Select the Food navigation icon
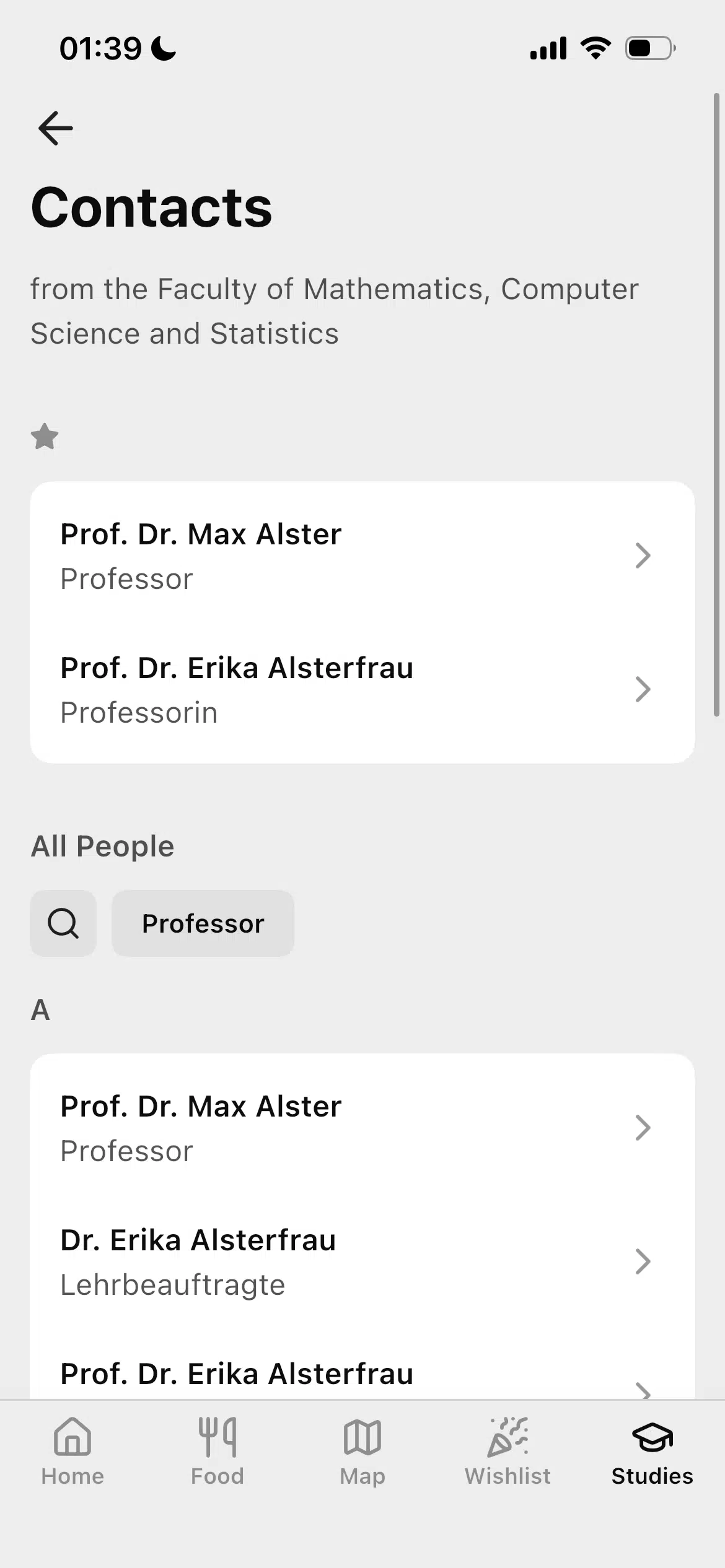725x1568 pixels. (217, 1438)
